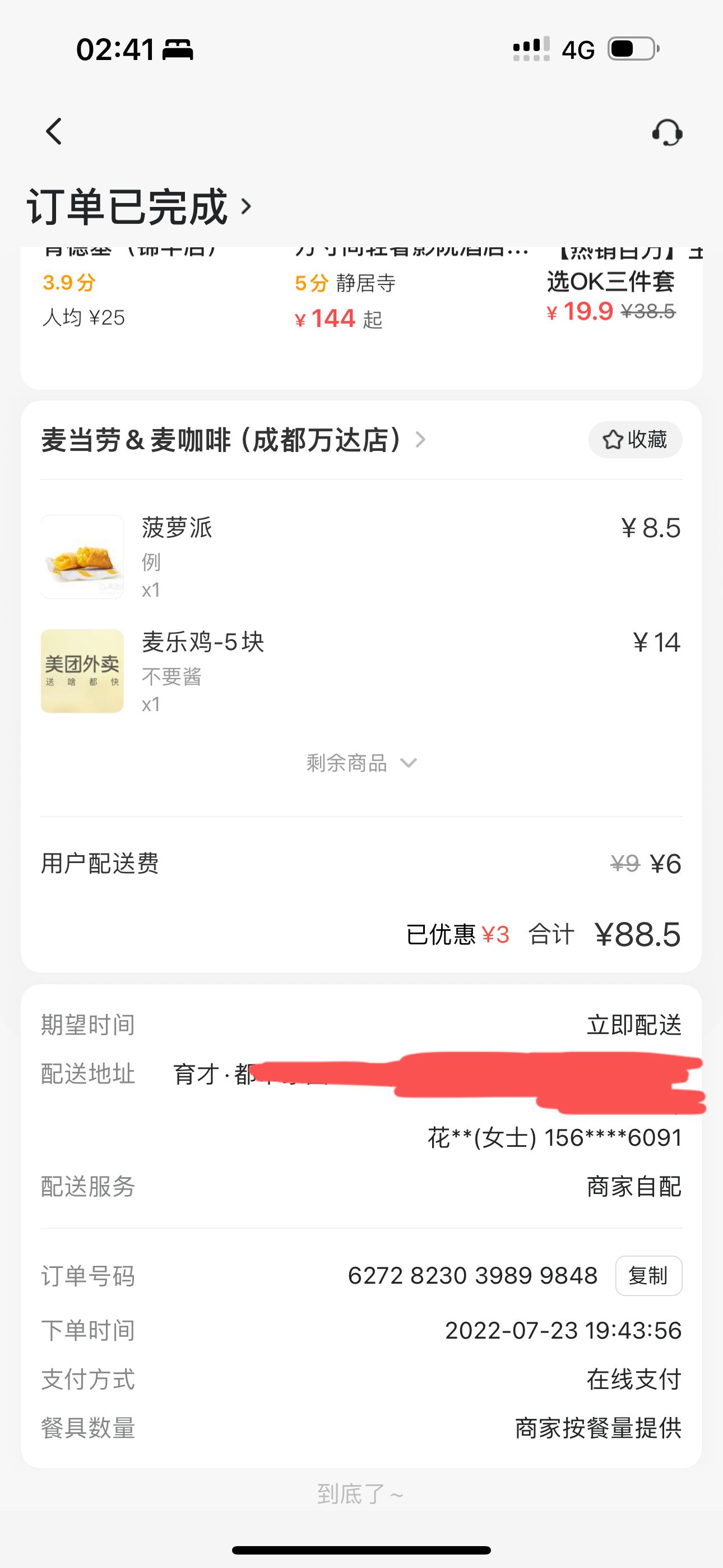Open the 麦乐鸡-5块 item

pyautogui.click(x=203, y=643)
